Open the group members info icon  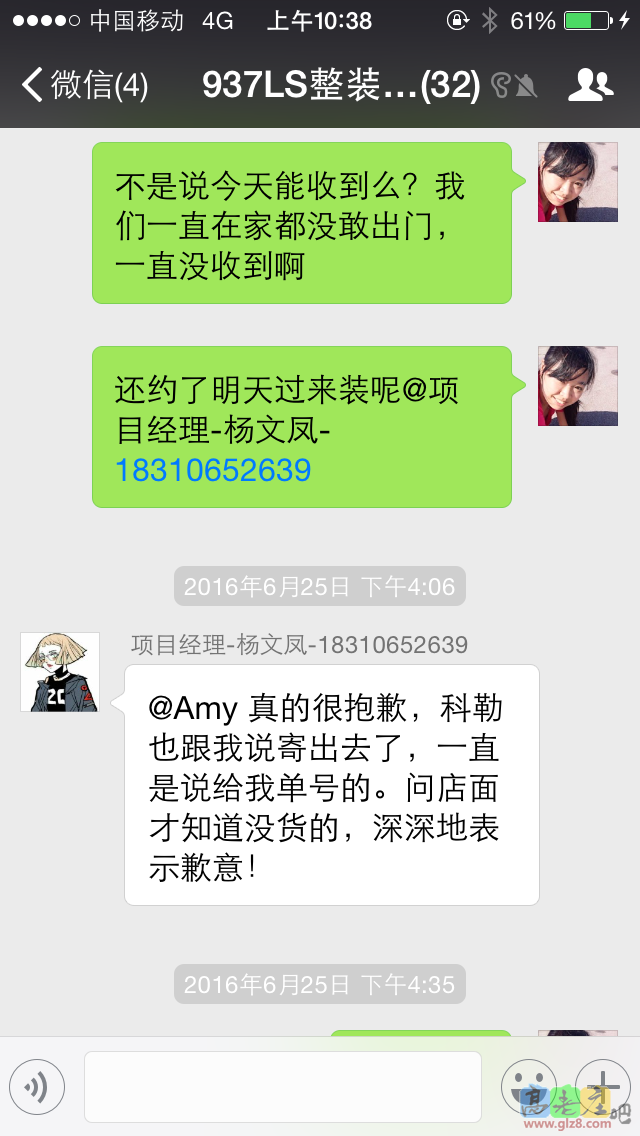(x=590, y=86)
